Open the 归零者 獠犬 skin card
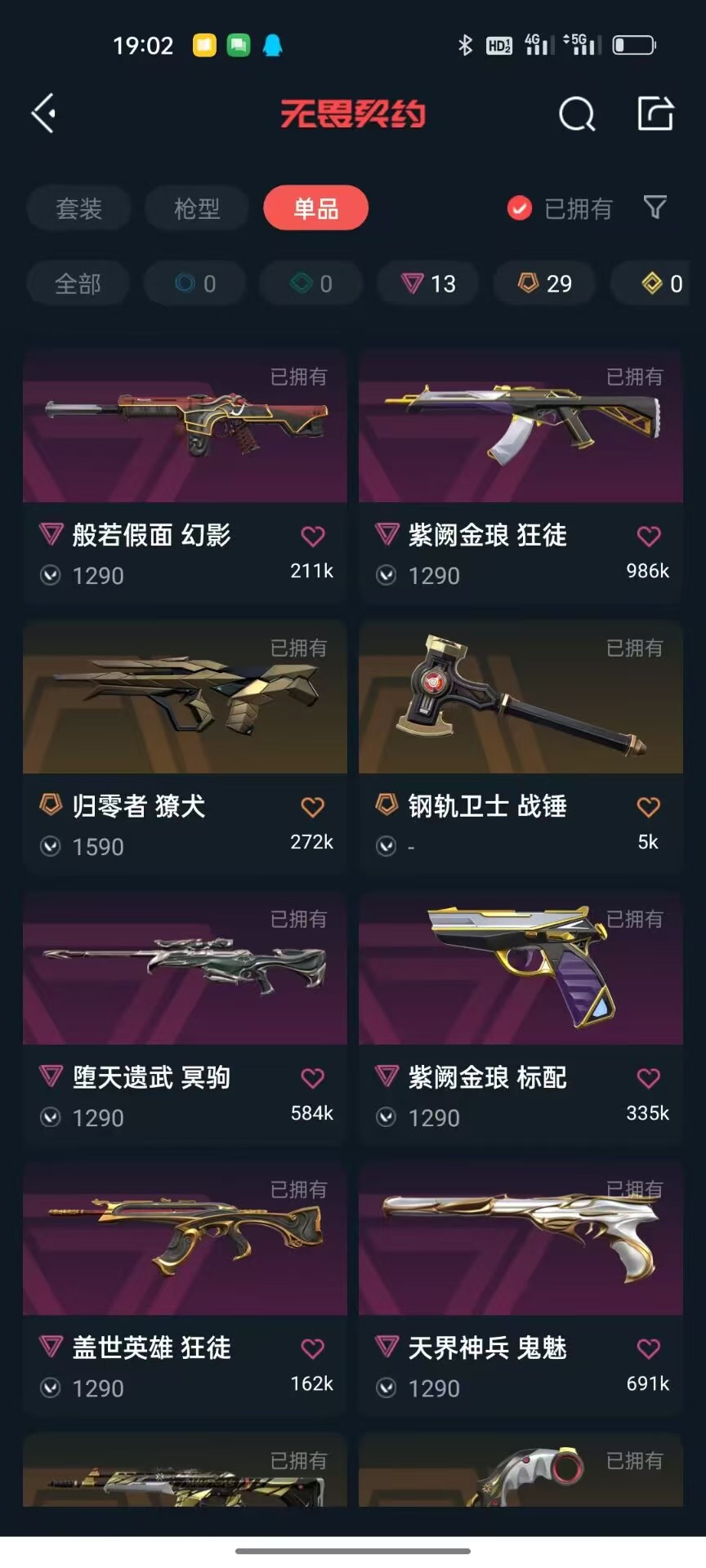This screenshot has height=1568, width=706. [x=185, y=747]
